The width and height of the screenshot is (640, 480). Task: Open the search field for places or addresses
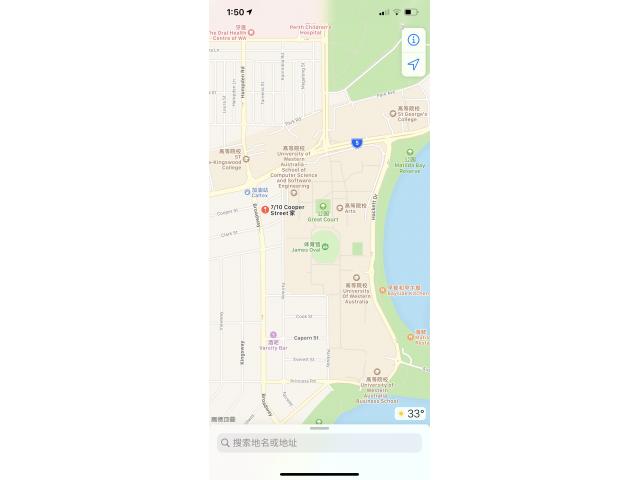pos(319,442)
